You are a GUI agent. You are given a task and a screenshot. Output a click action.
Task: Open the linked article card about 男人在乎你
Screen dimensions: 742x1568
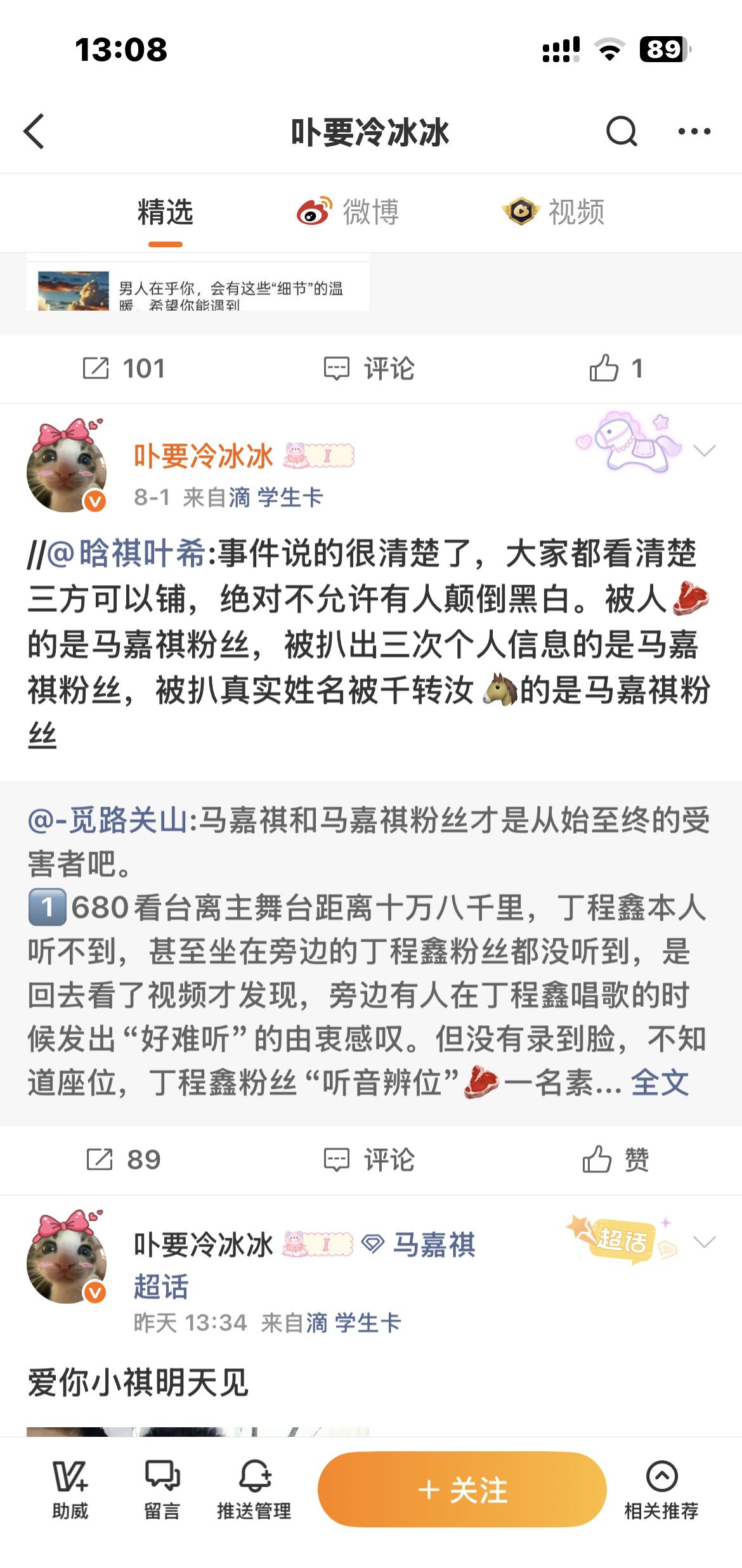198,288
